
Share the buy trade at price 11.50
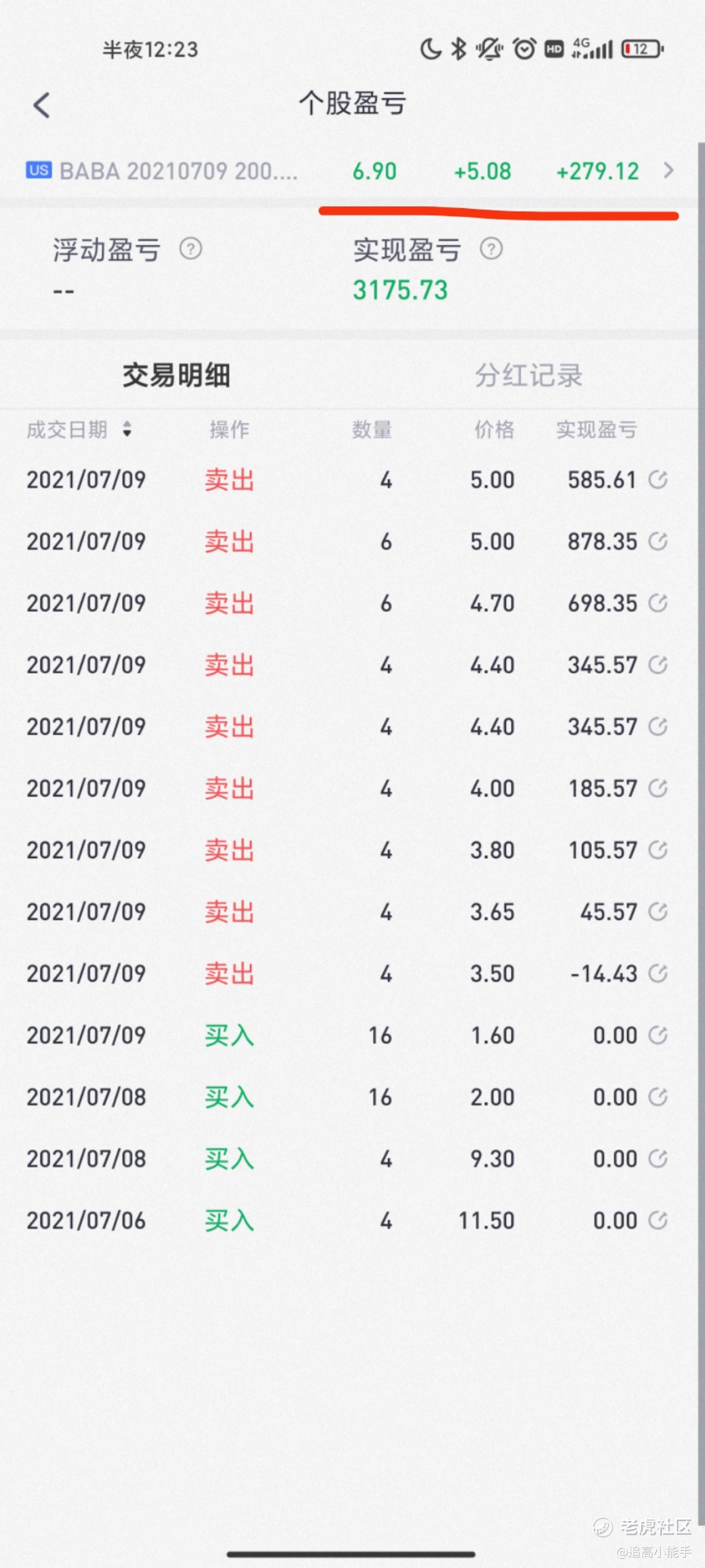(658, 1220)
